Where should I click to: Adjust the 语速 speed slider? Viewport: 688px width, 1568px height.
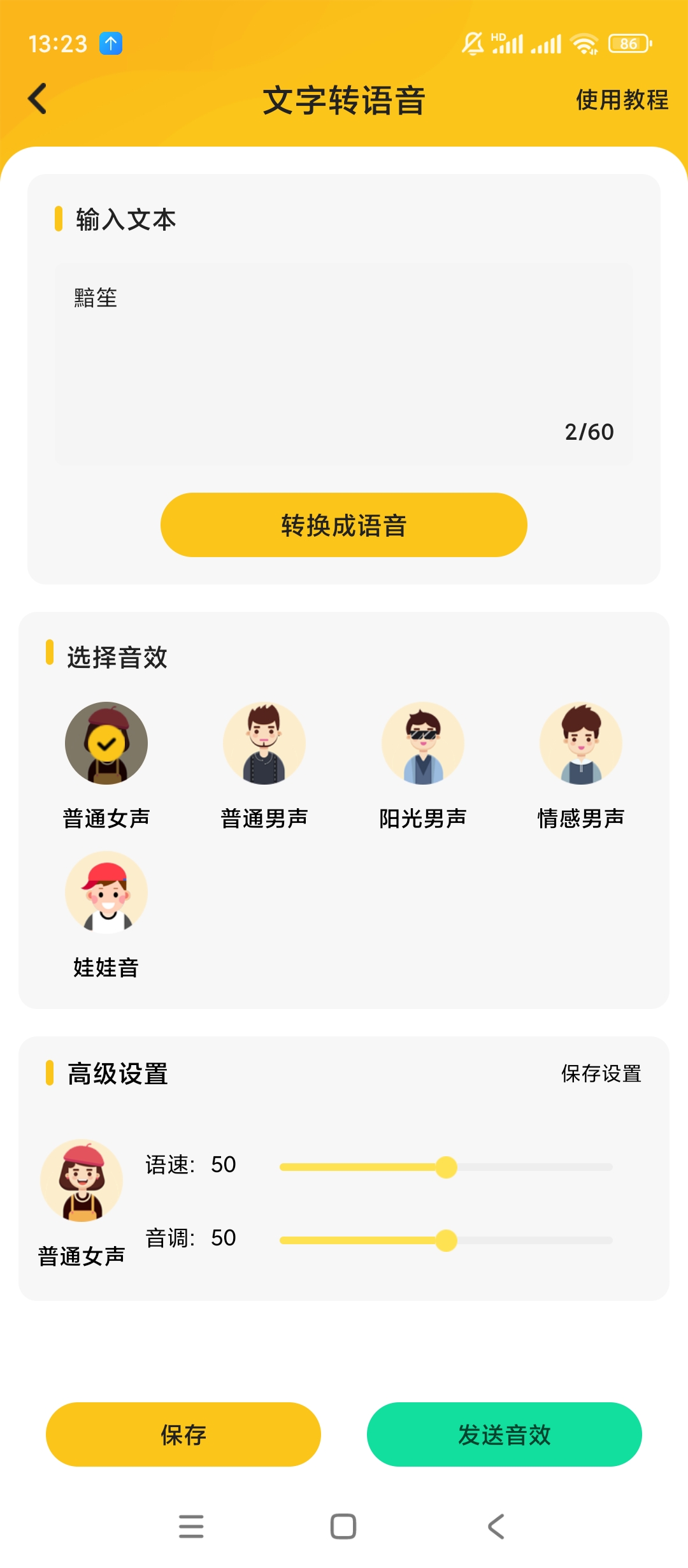point(447,1167)
